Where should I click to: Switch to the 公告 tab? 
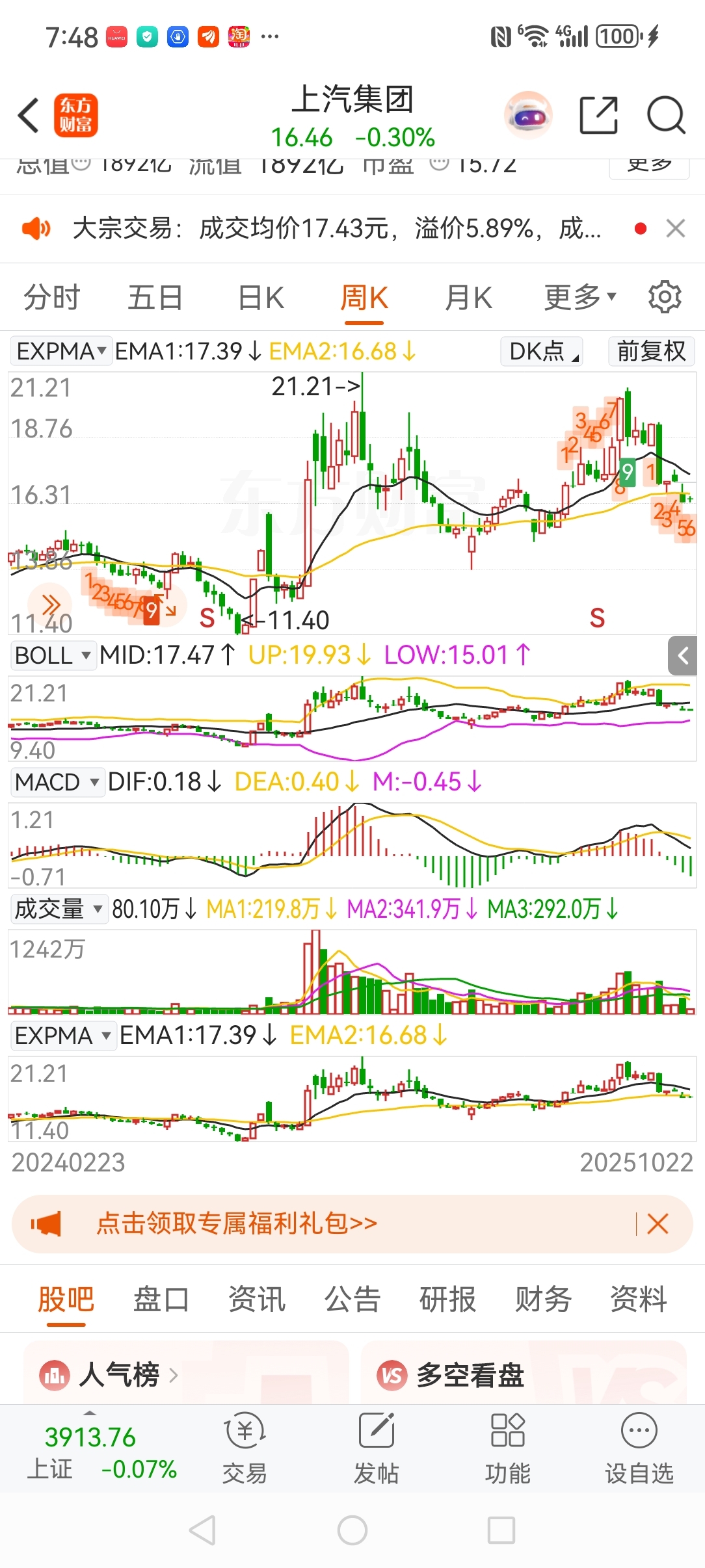(x=352, y=1300)
